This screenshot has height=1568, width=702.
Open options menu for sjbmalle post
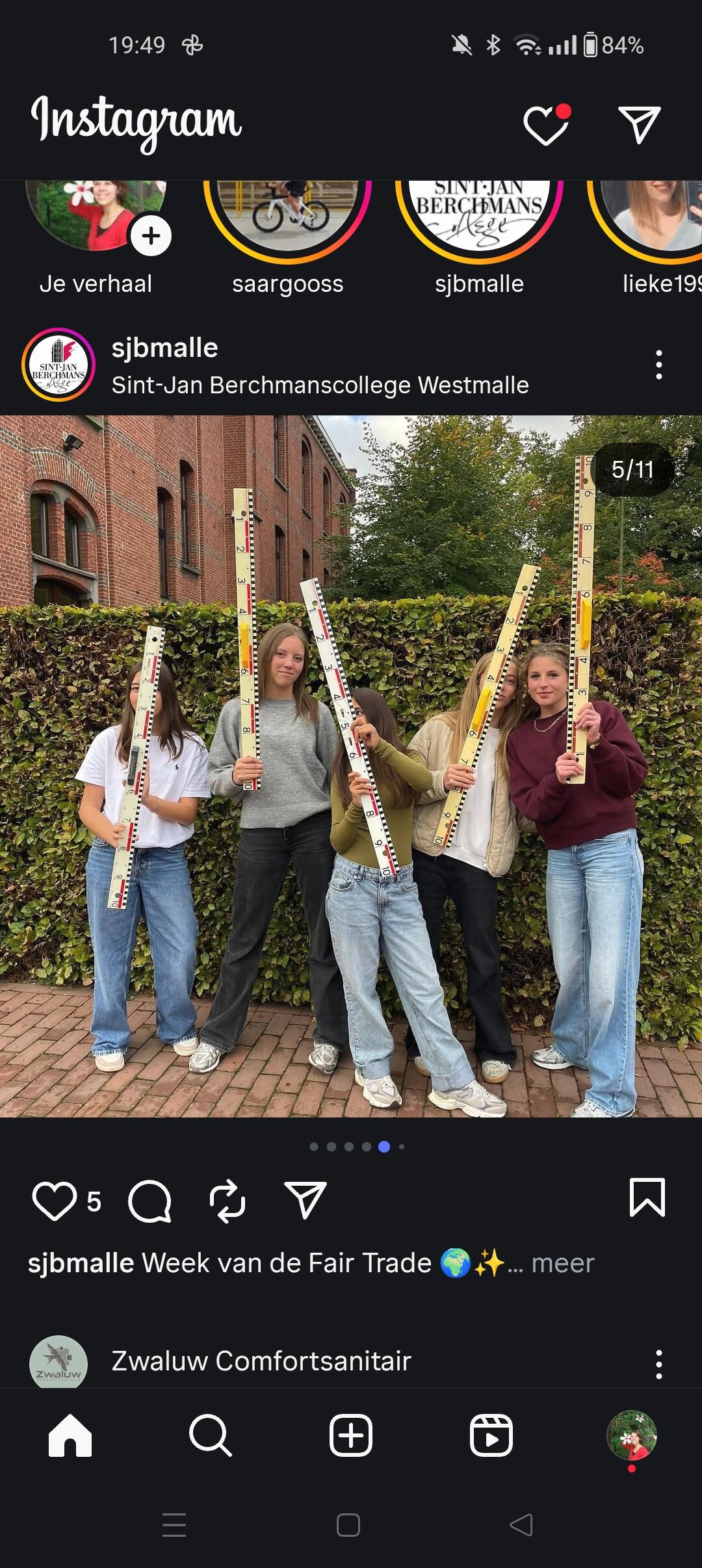click(659, 365)
